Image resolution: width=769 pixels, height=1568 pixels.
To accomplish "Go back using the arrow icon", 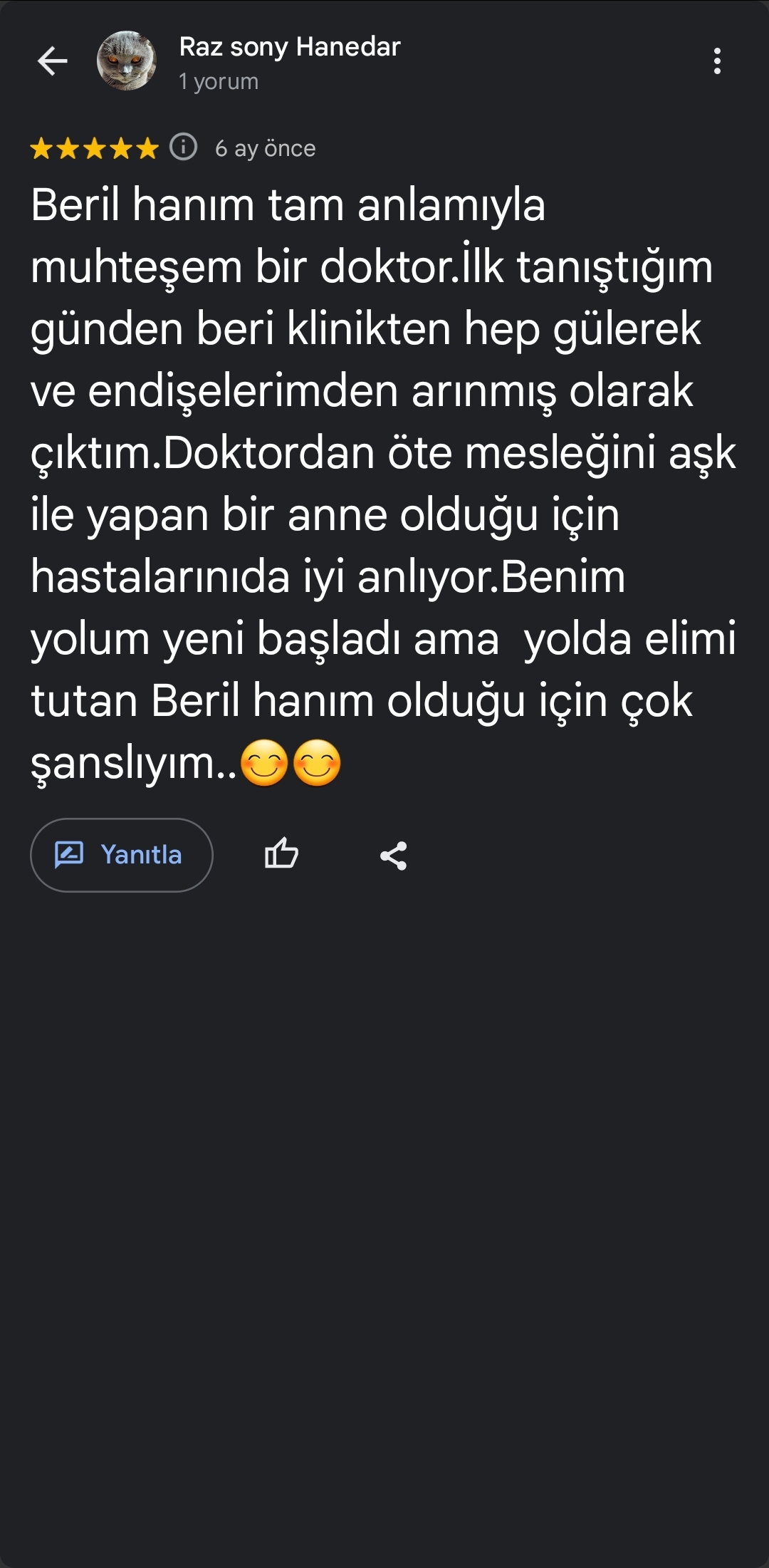I will (52, 61).
